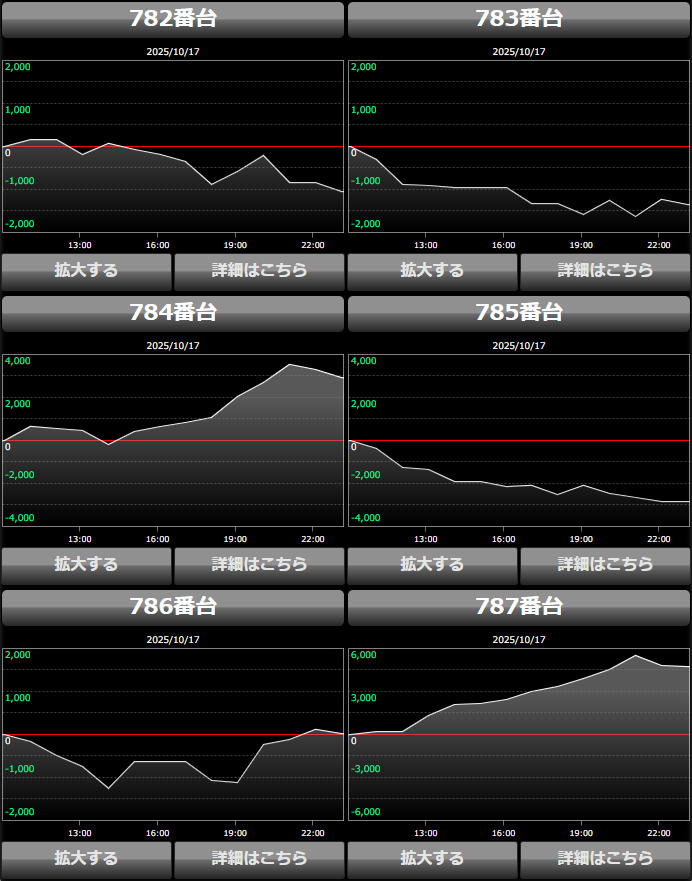The image size is (692, 881).
Task: Choose the 784番台 header
Action: click(x=173, y=313)
